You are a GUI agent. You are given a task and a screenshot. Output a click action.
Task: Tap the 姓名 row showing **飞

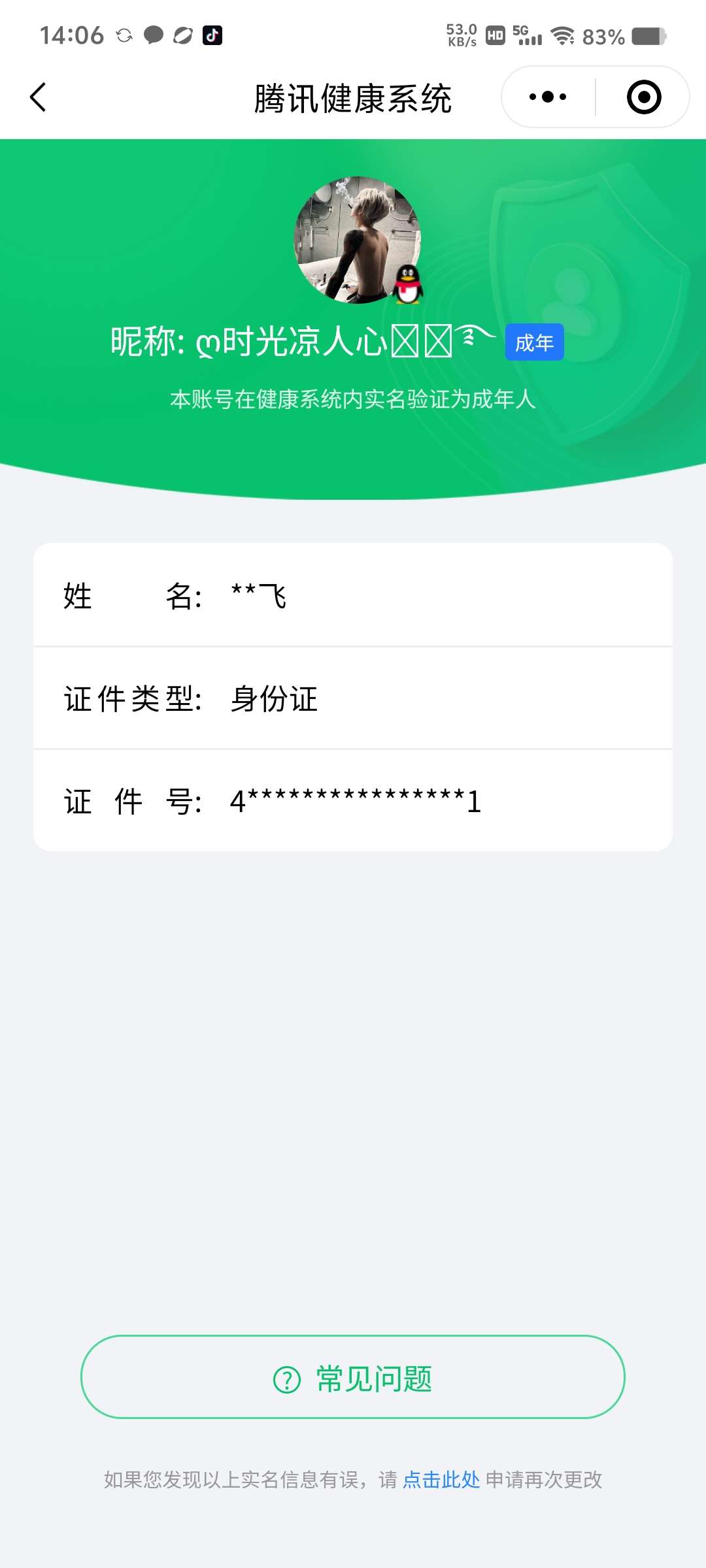point(353,596)
